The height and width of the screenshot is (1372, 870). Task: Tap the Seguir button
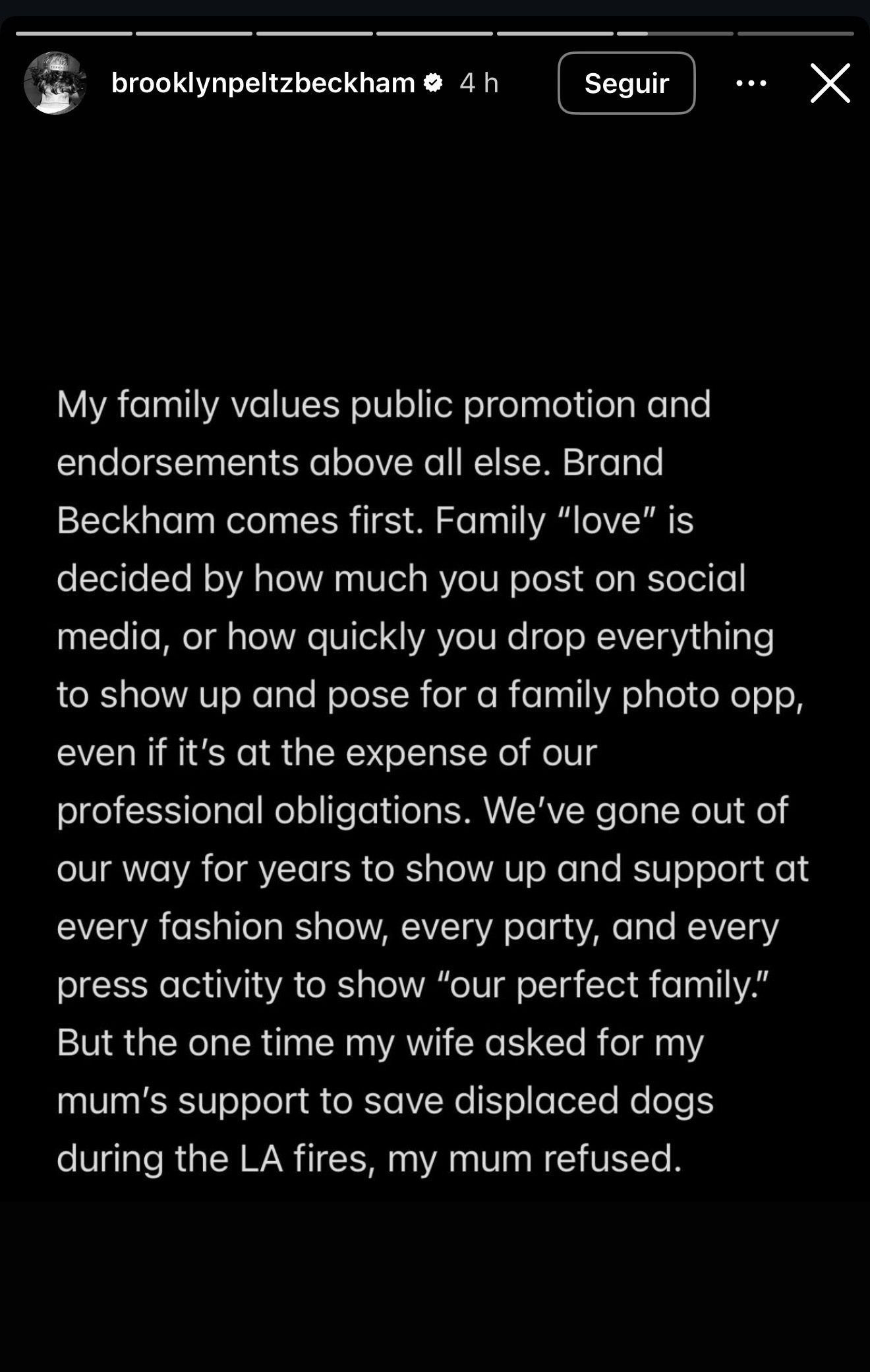[626, 83]
